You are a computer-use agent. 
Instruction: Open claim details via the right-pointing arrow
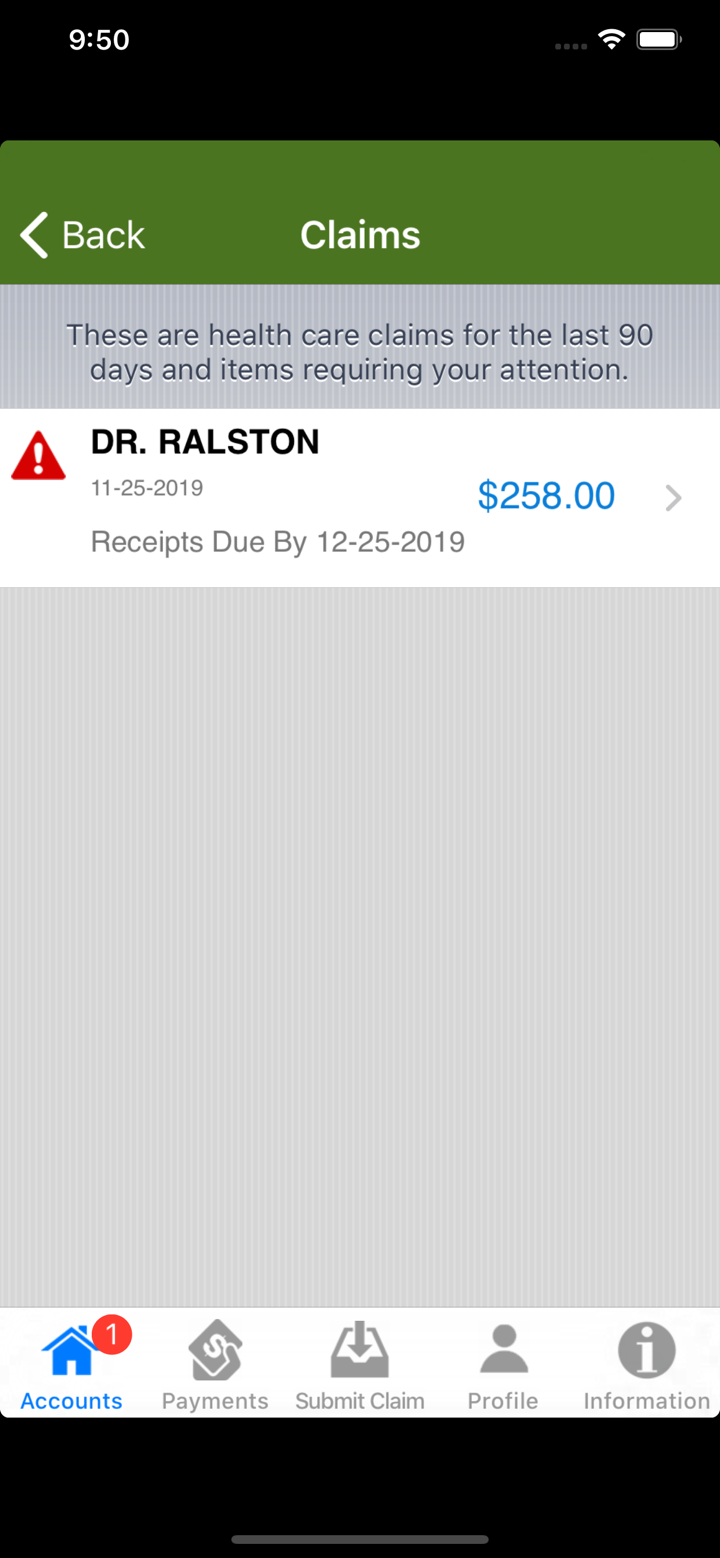[x=673, y=497]
